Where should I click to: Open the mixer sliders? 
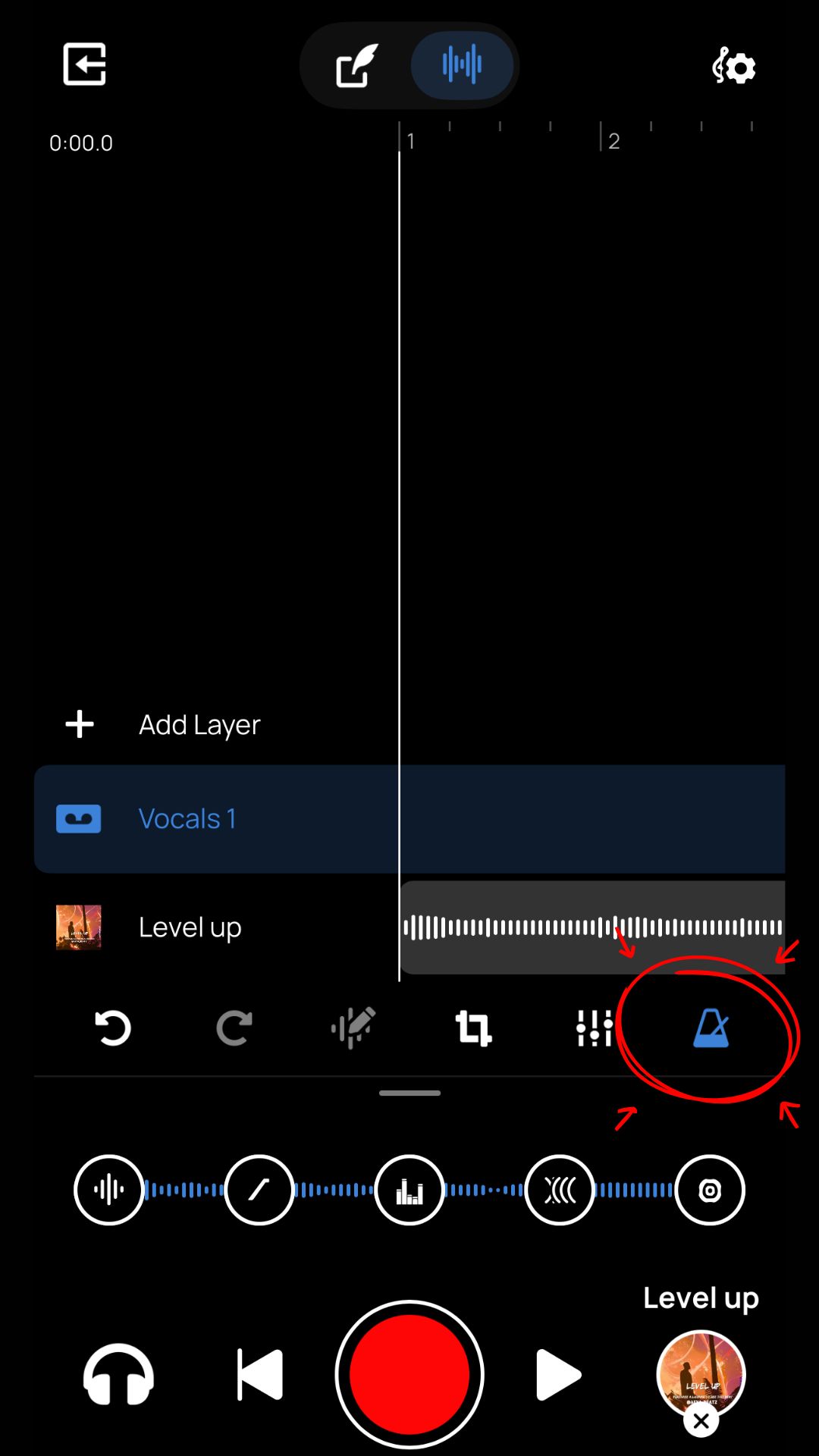pyautogui.click(x=594, y=1028)
